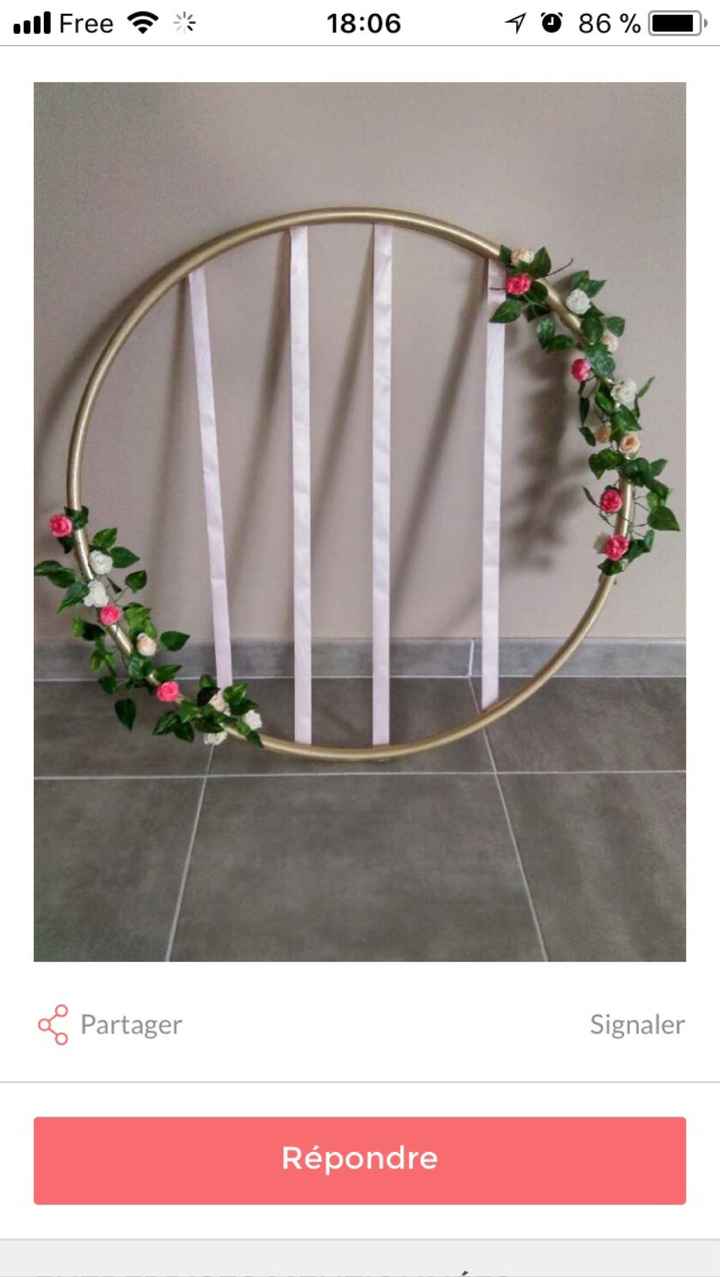Open the gold flower hoop photo
Screen dimensions: 720x1277
pyautogui.click(x=360, y=521)
